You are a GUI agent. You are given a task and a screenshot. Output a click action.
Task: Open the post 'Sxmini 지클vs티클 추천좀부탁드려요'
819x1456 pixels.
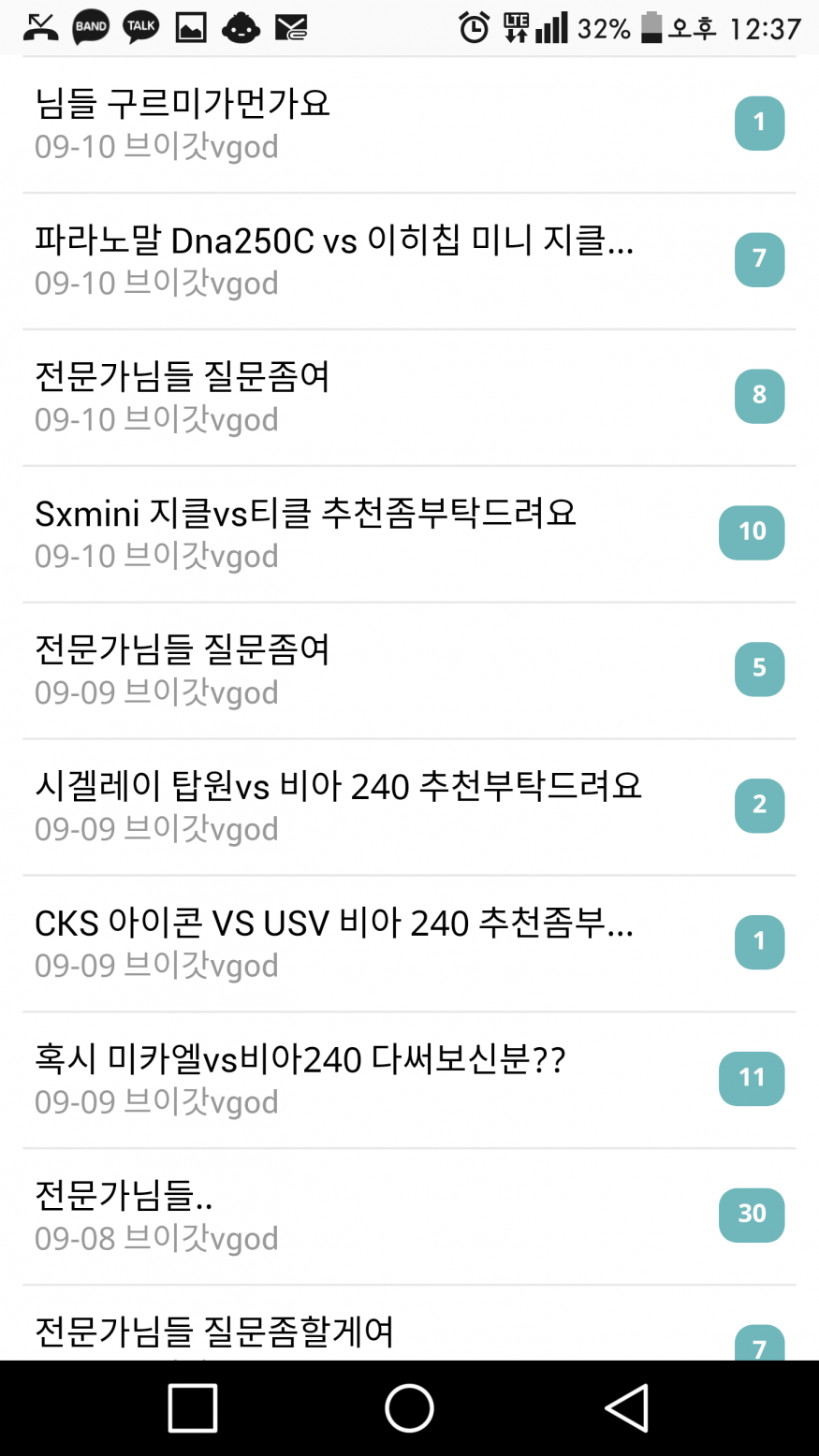305,515
